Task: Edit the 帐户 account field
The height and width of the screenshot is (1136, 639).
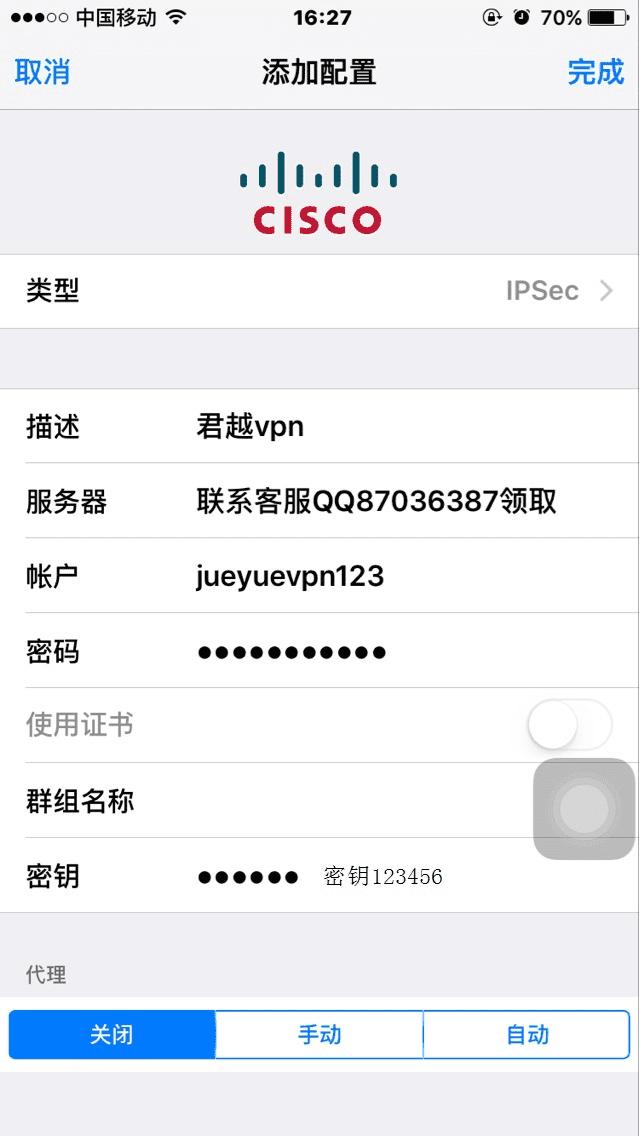Action: pos(400,576)
